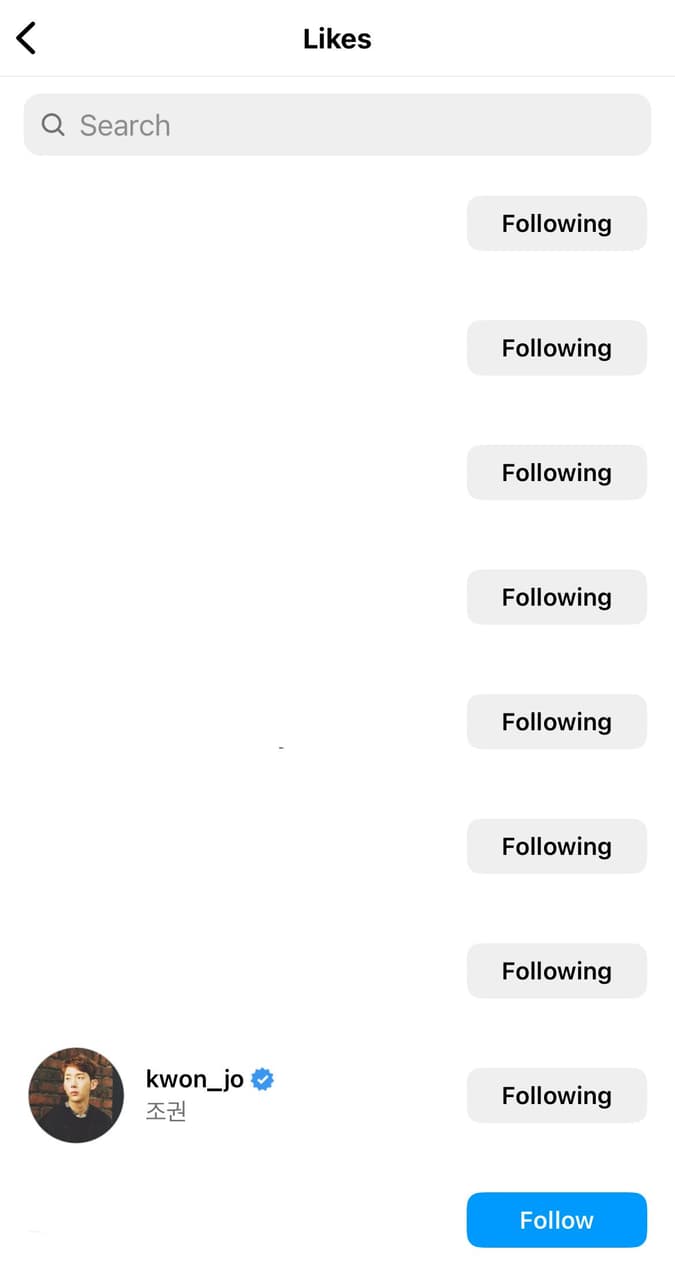675x1280 pixels.
Task: Open kwon_jo's profile
Action: pyautogui.click(x=195, y=1080)
